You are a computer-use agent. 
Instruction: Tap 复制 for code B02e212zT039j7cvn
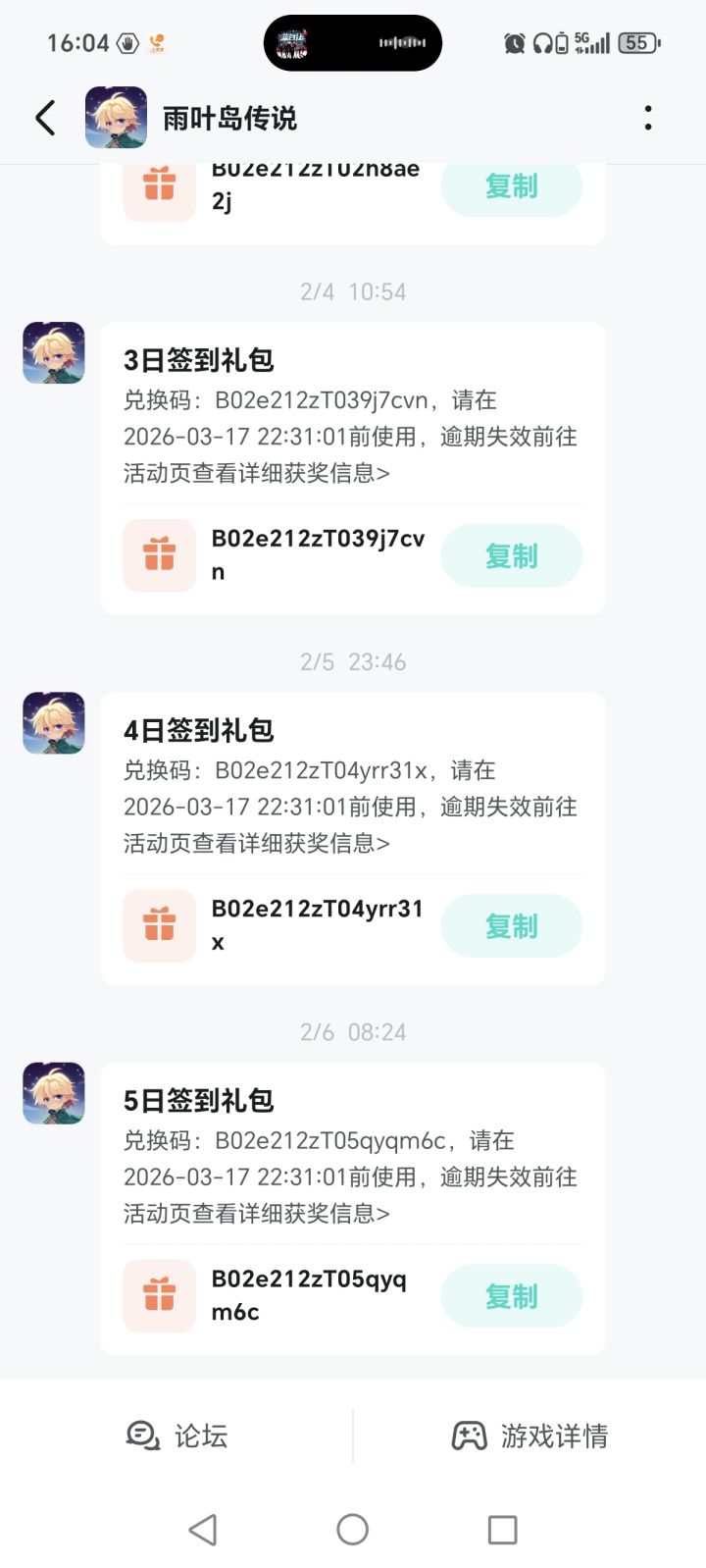coord(512,555)
